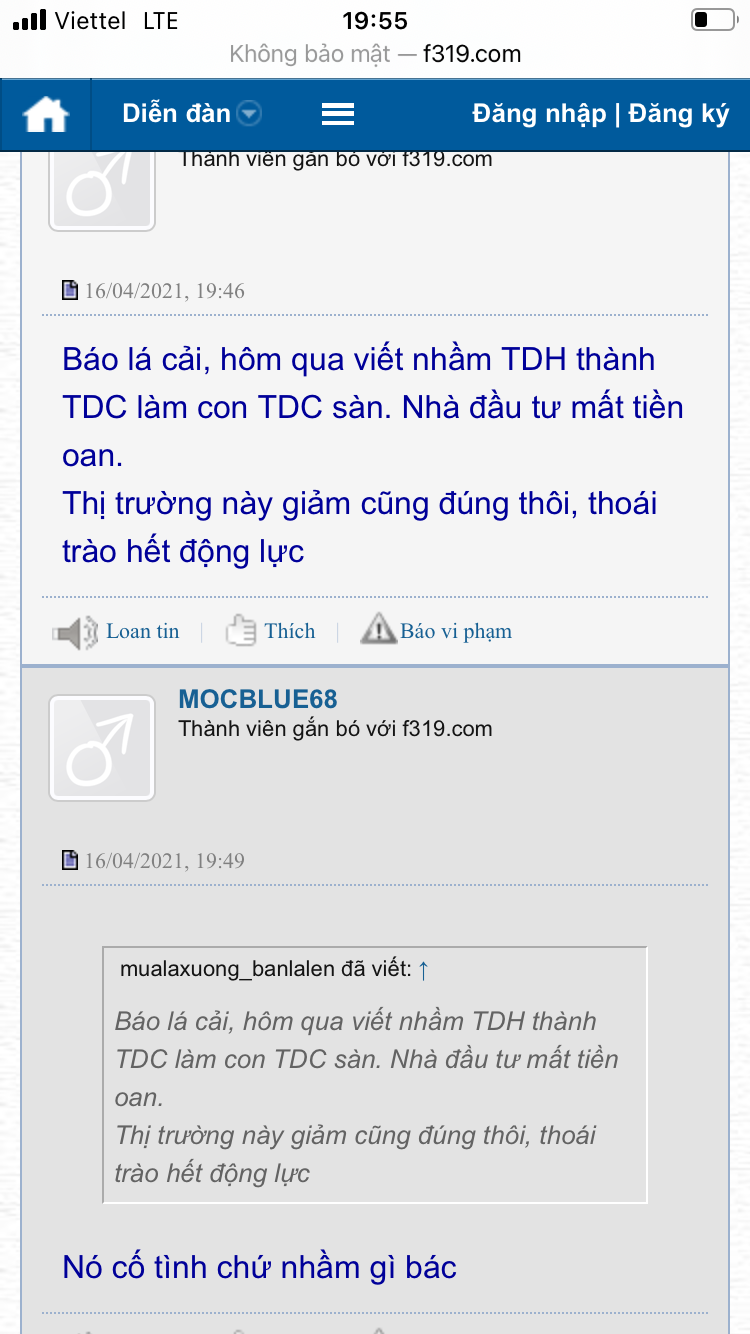Open MOCBLUE68's profile name
This screenshot has height=1334, width=750.
[258, 699]
